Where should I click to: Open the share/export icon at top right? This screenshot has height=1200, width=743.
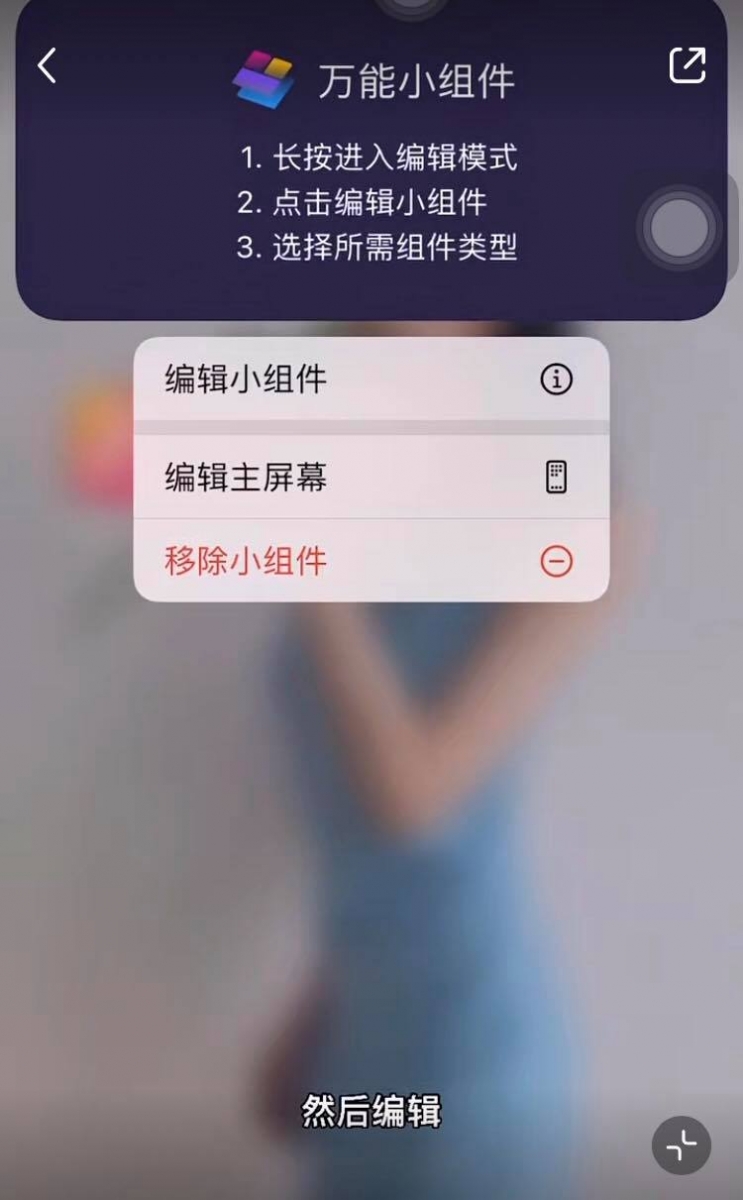pyautogui.click(x=687, y=66)
